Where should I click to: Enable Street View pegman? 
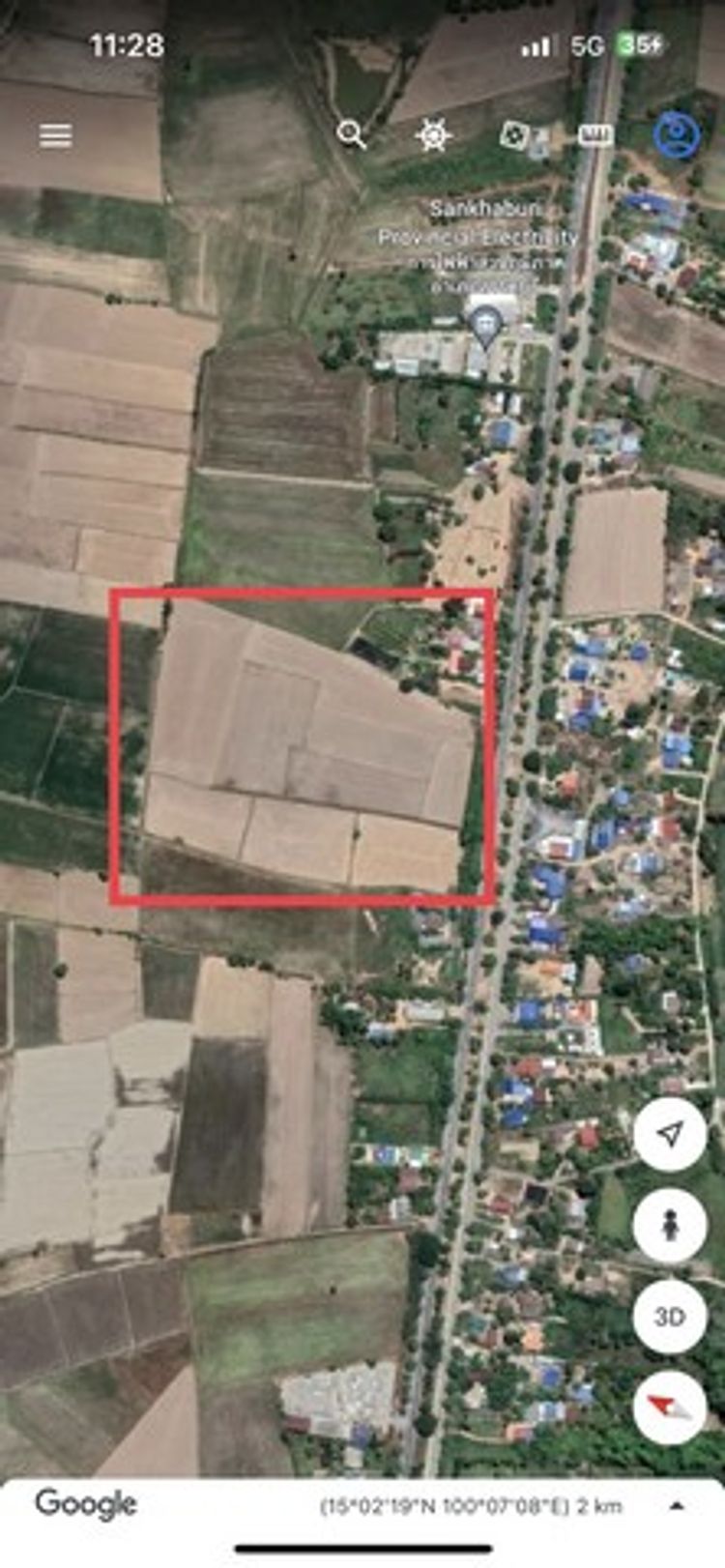pyautogui.click(x=669, y=1226)
